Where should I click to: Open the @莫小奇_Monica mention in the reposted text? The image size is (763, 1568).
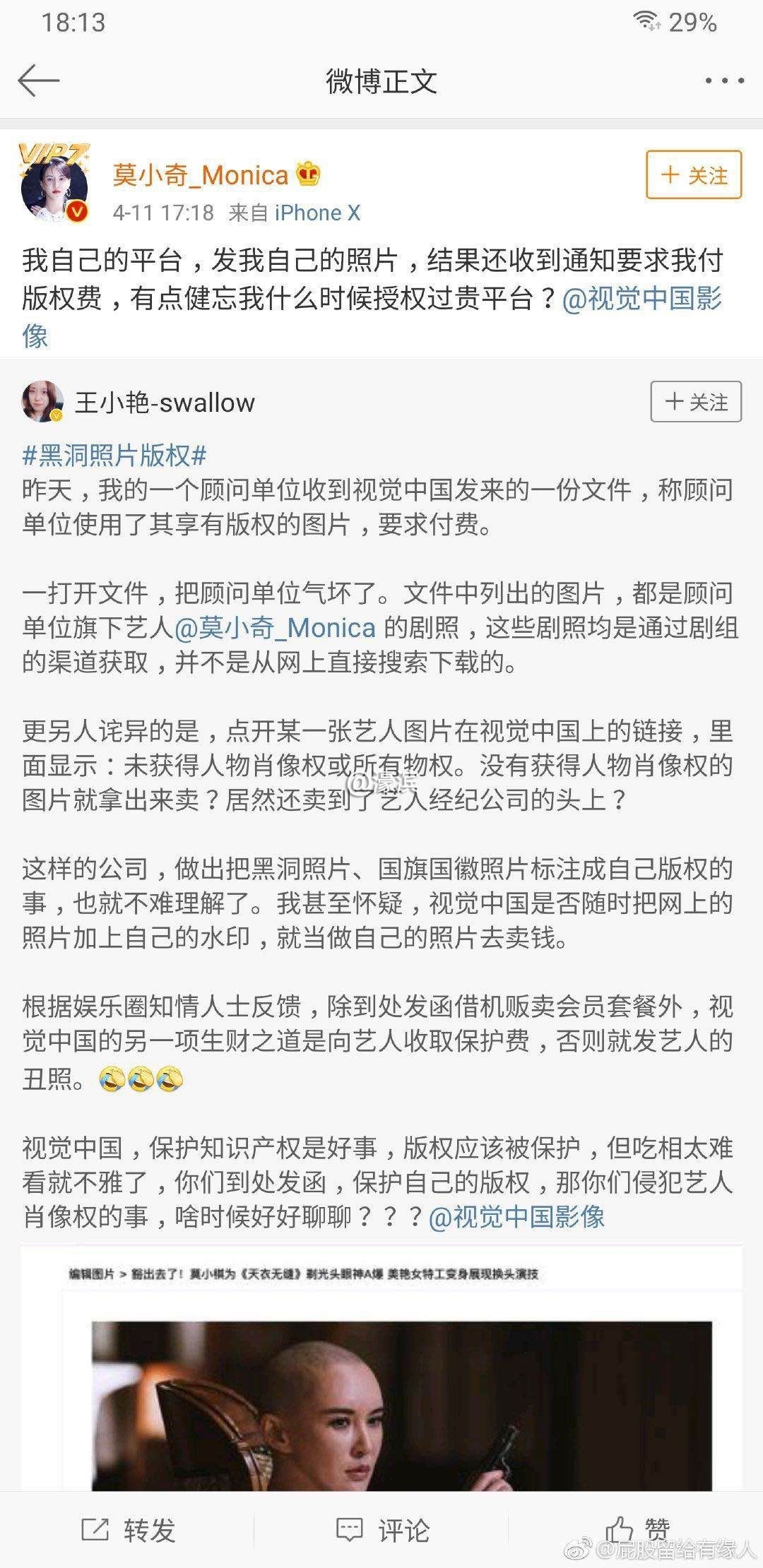(x=276, y=627)
